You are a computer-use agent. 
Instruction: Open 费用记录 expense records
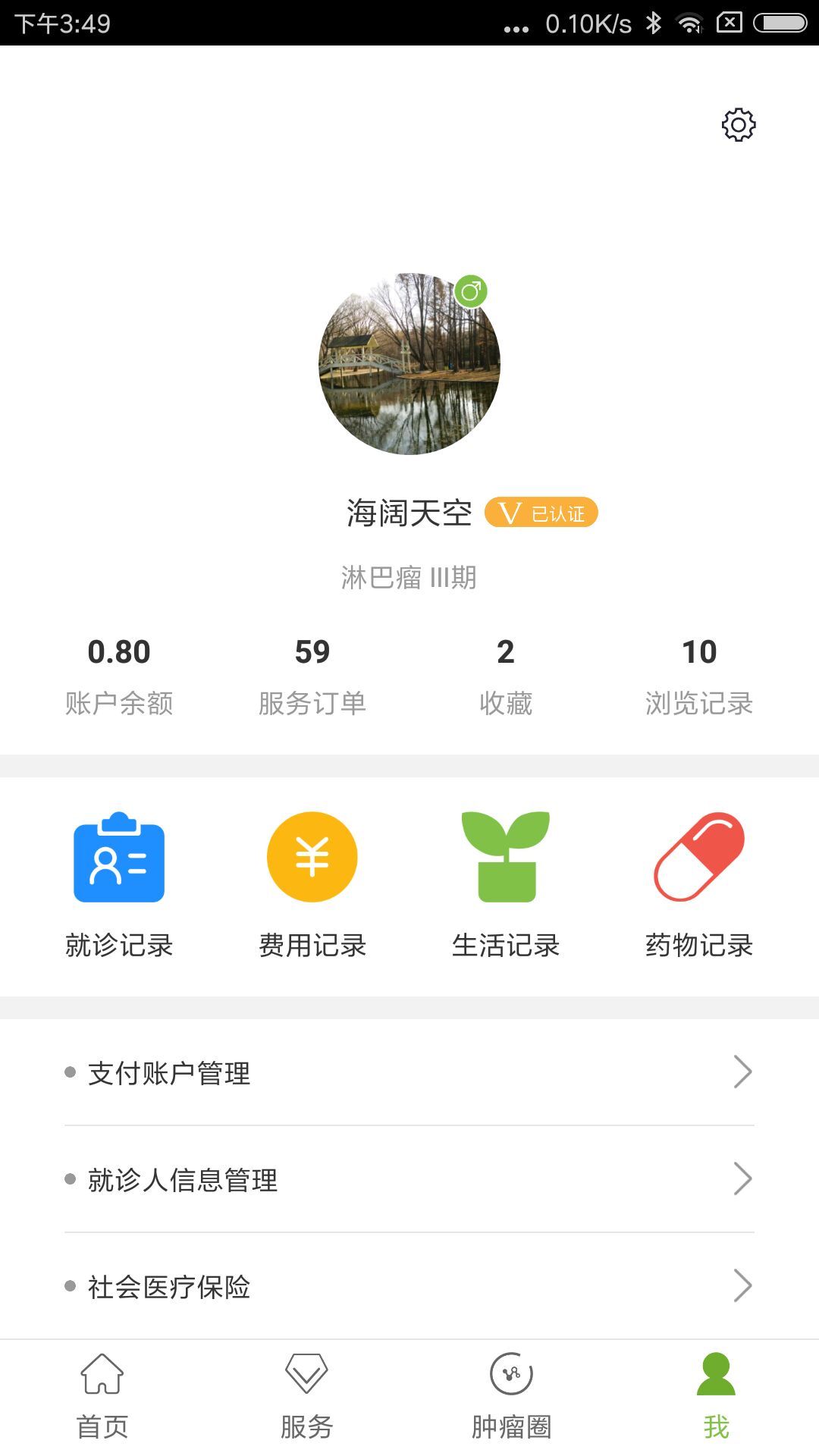pyautogui.click(x=312, y=883)
